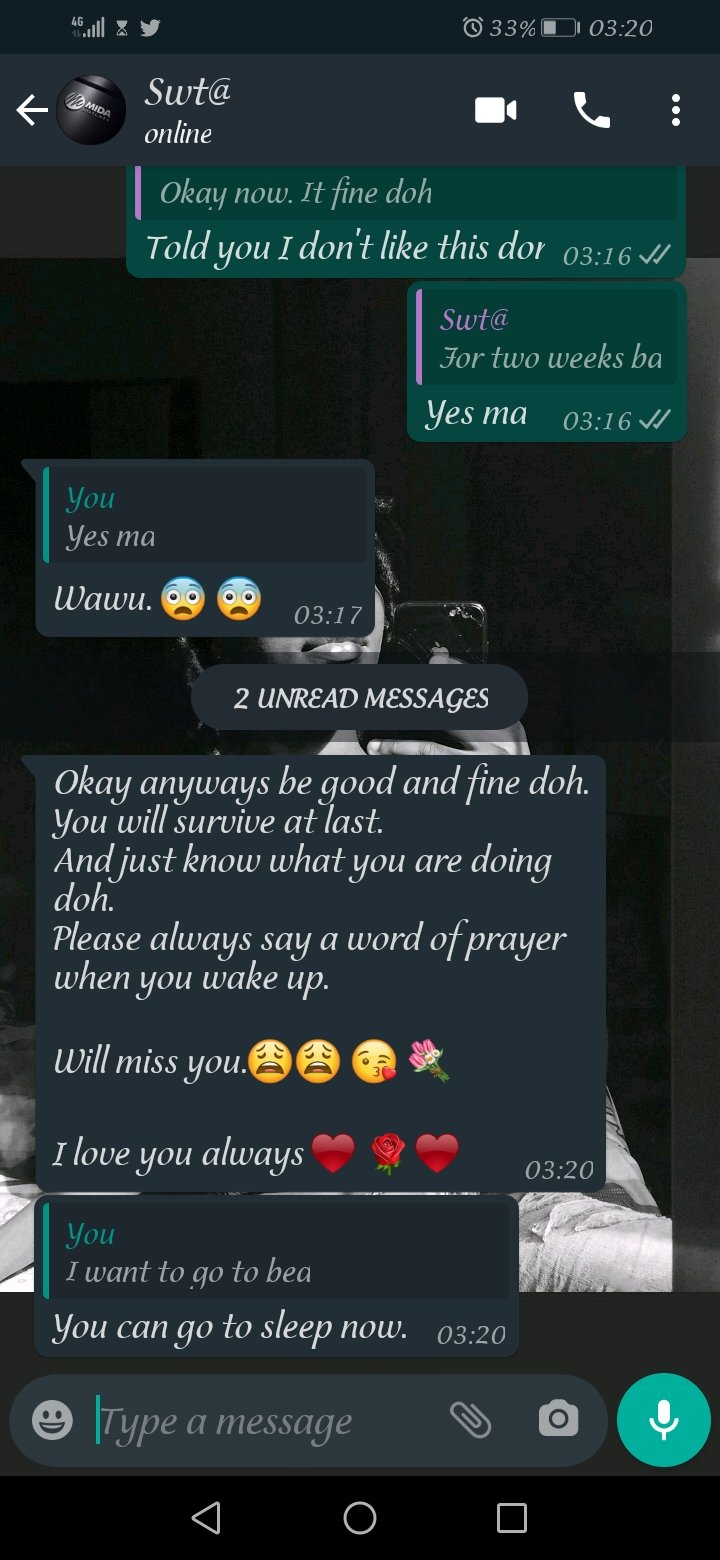Tap the system home button
This screenshot has width=720, height=1560.
[360, 1518]
